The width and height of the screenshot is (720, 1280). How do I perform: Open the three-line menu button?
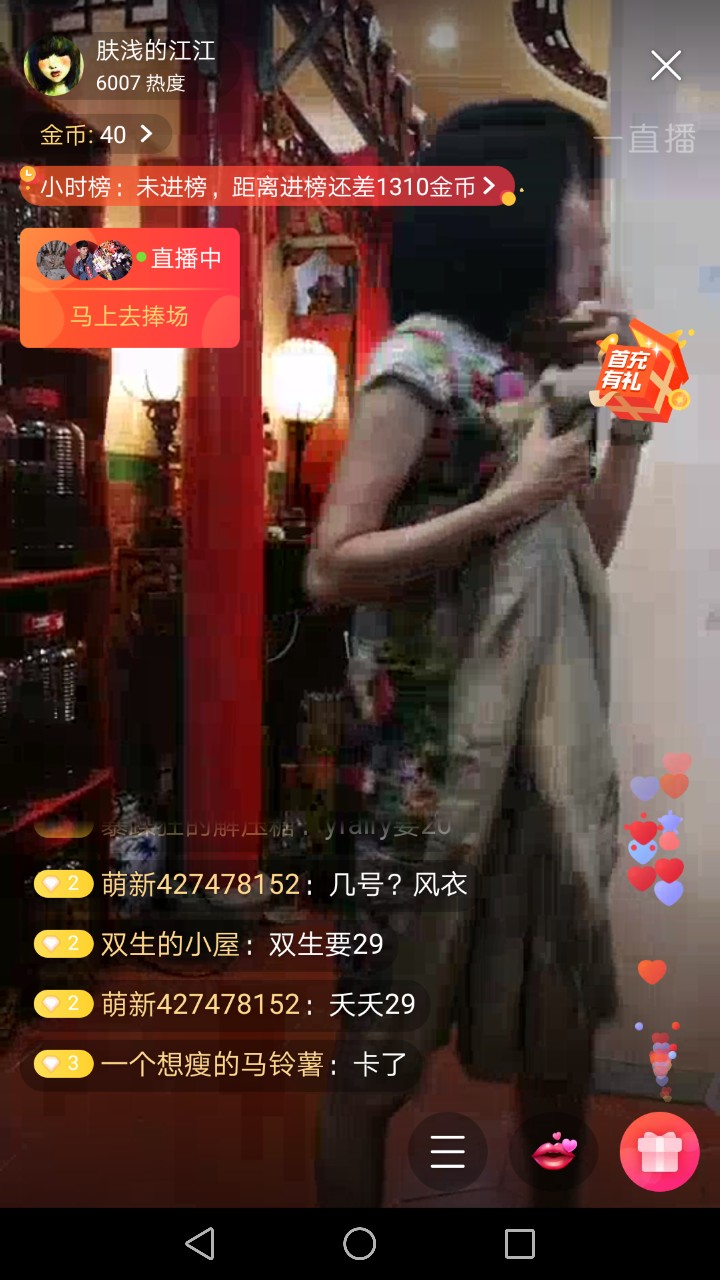[x=448, y=1152]
